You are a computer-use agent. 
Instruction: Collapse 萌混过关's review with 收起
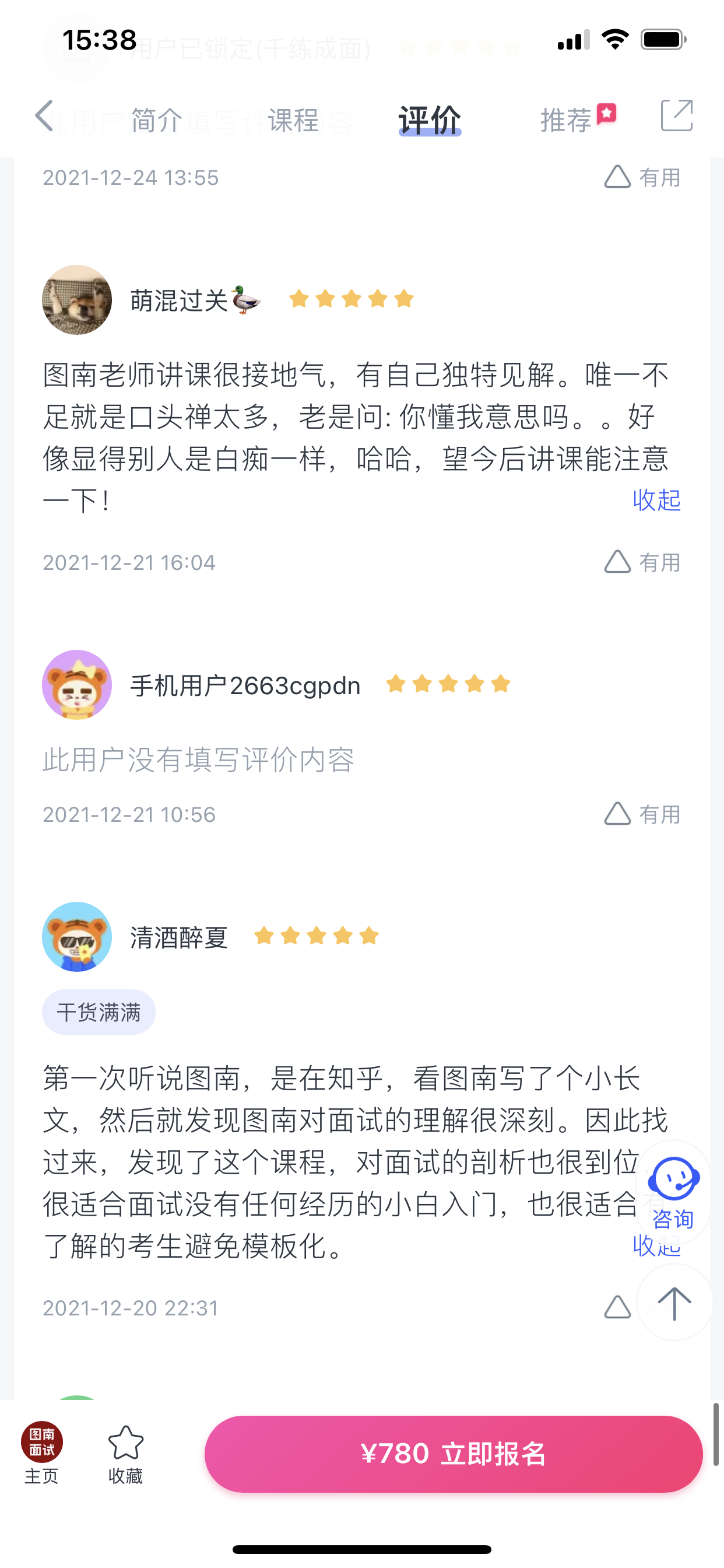[x=656, y=500]
